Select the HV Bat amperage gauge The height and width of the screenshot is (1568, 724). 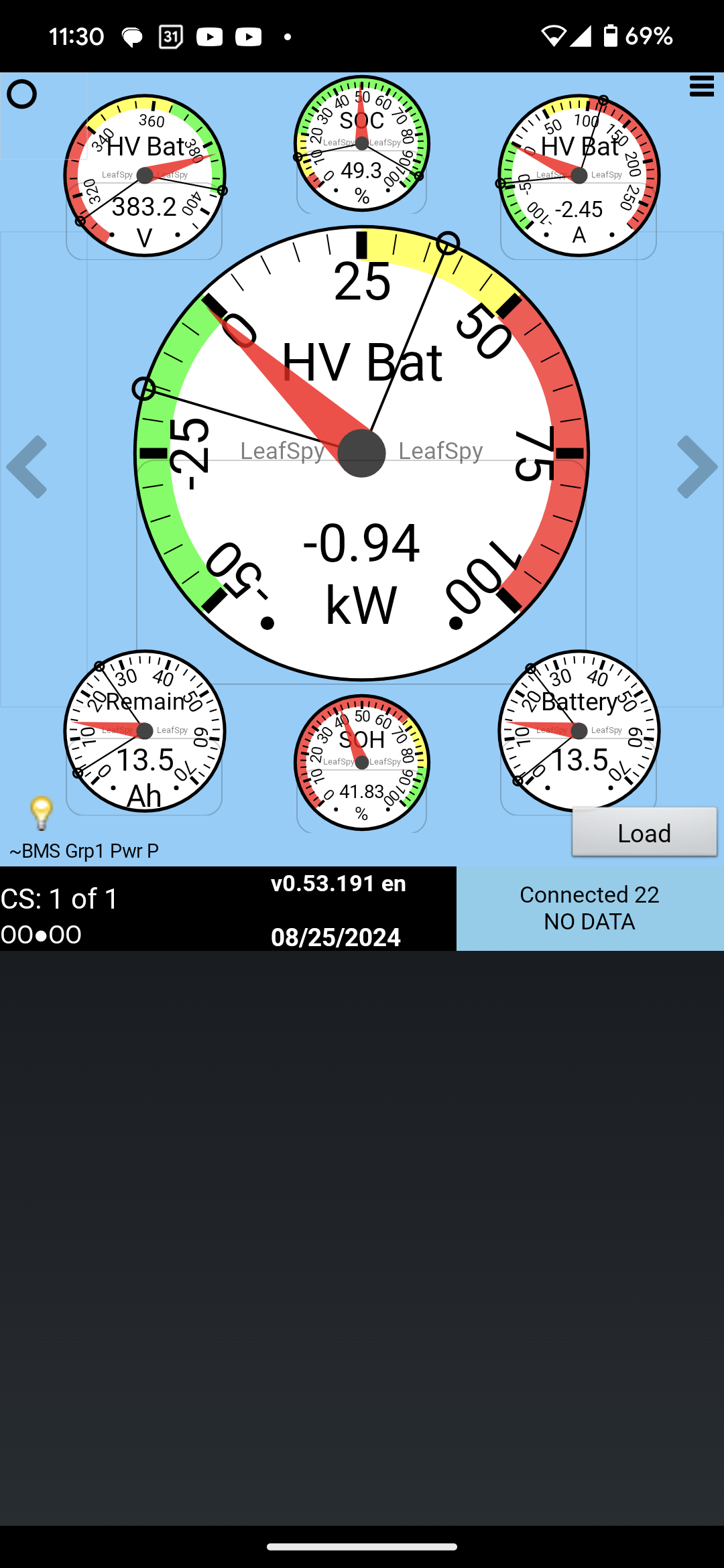coord(579,176)
